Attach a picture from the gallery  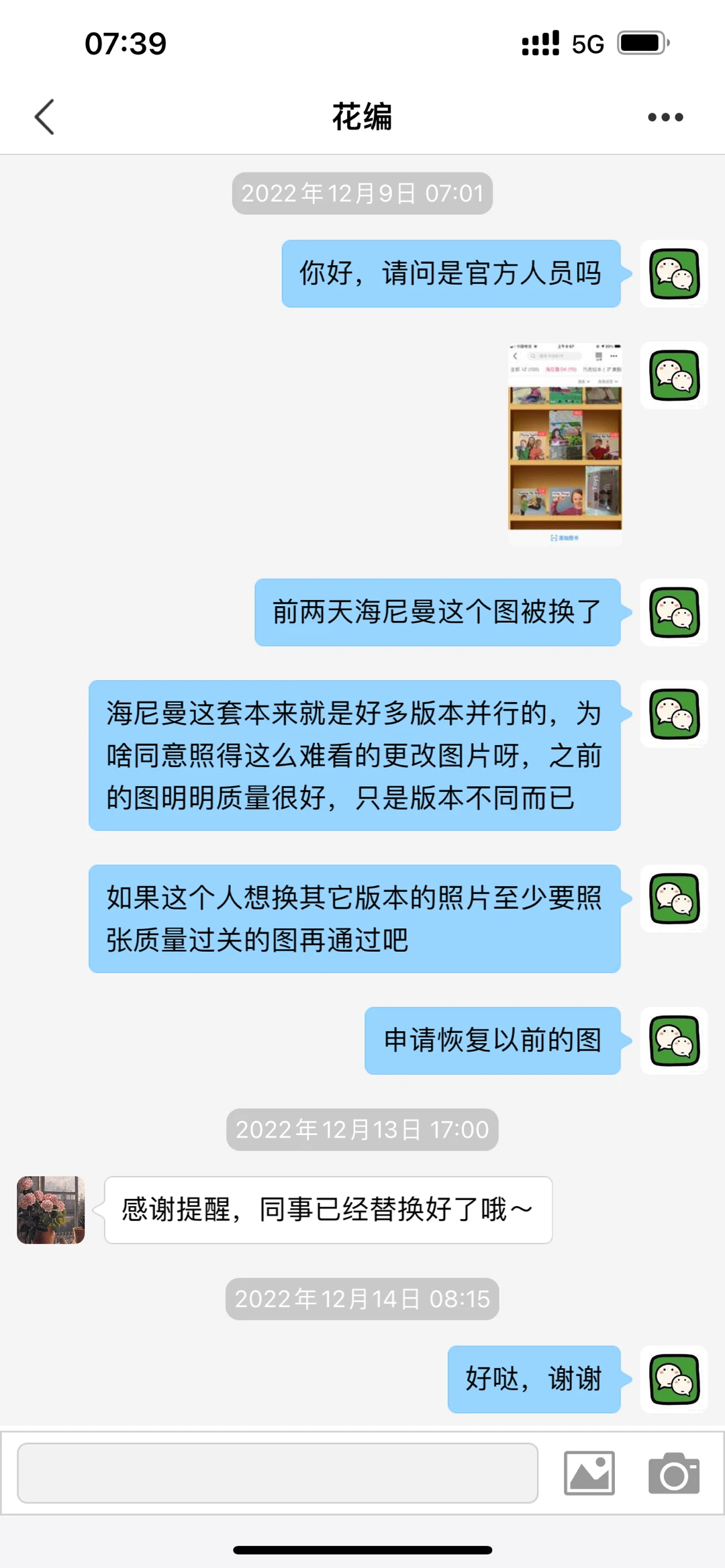click(x=589, y=1473)
